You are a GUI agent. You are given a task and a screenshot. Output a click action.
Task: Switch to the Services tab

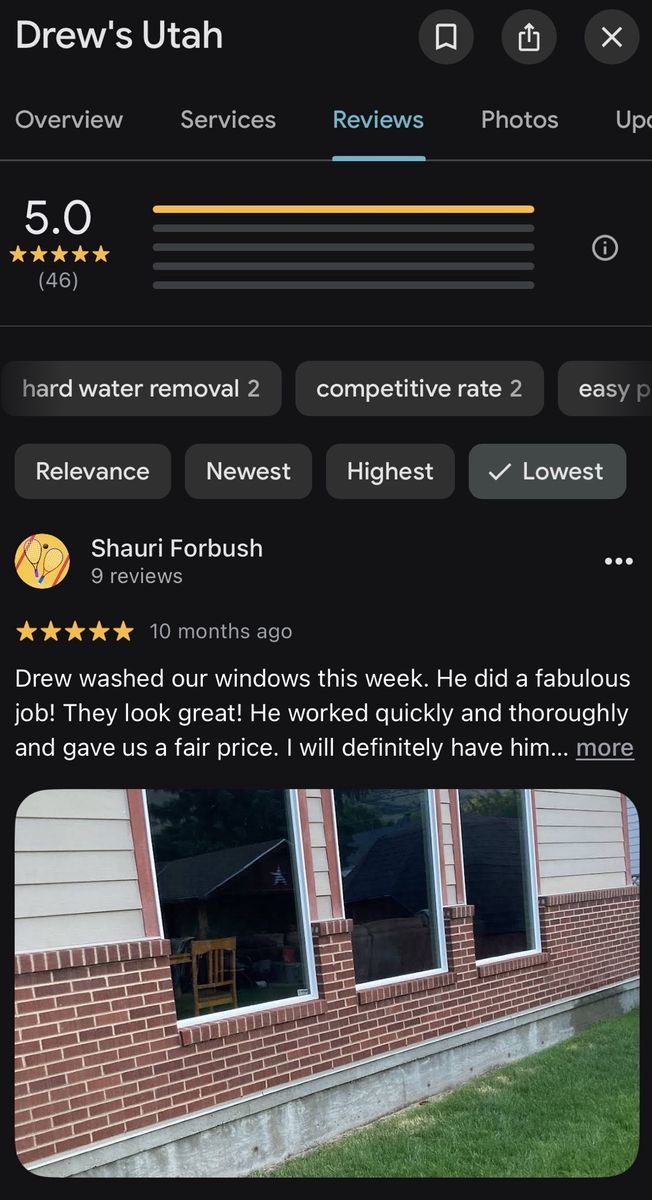(228, 120)
